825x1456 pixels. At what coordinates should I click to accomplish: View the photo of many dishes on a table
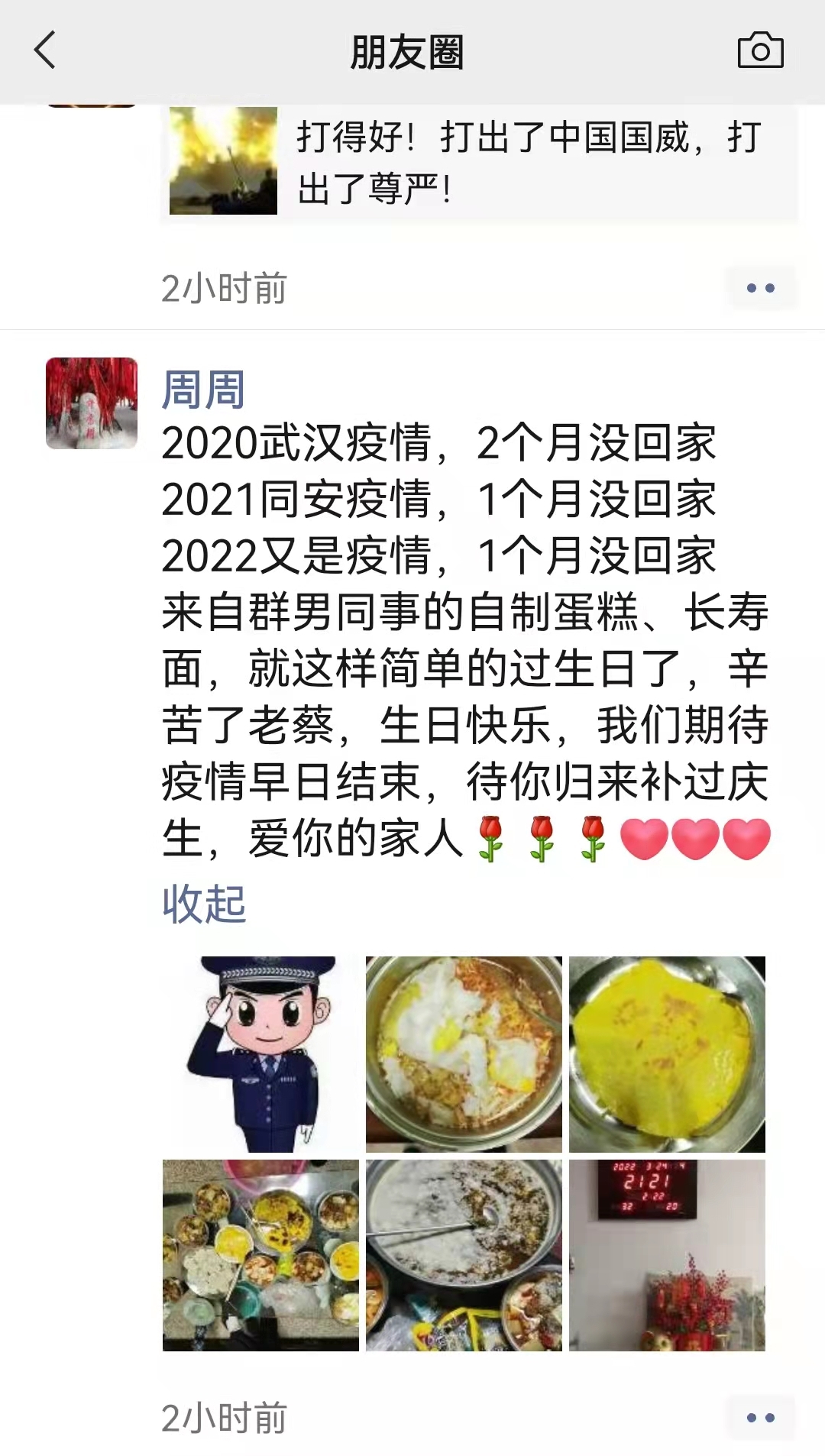click(260, 1255)
